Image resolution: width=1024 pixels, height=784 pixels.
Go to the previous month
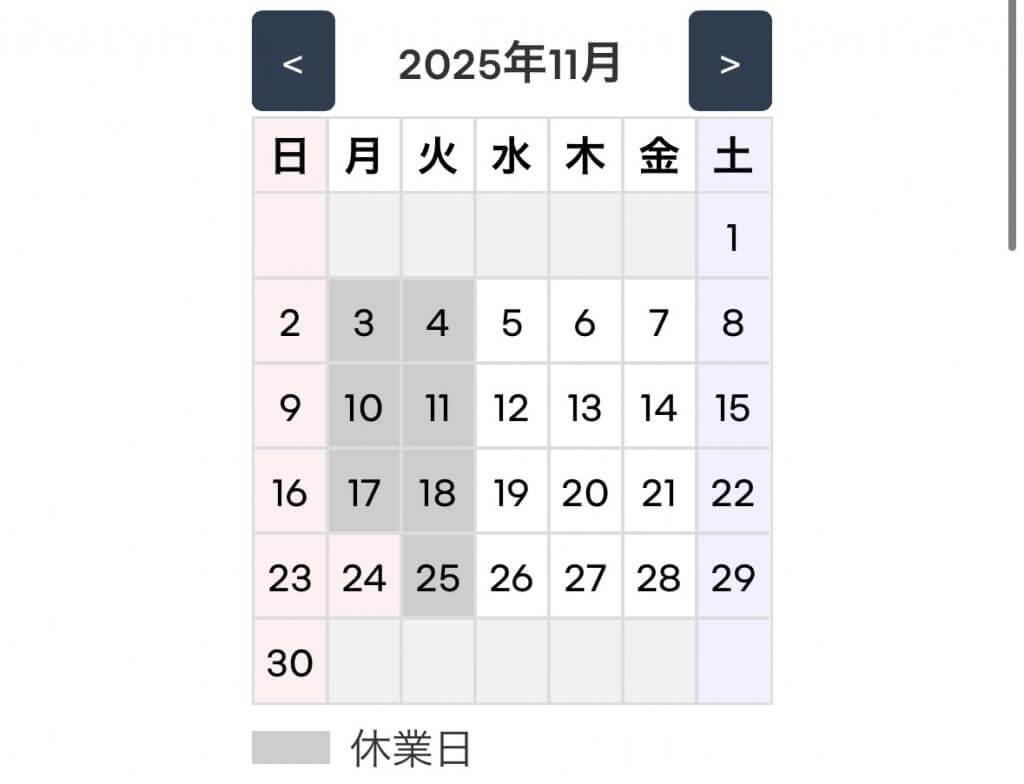[x=293, y=61]
